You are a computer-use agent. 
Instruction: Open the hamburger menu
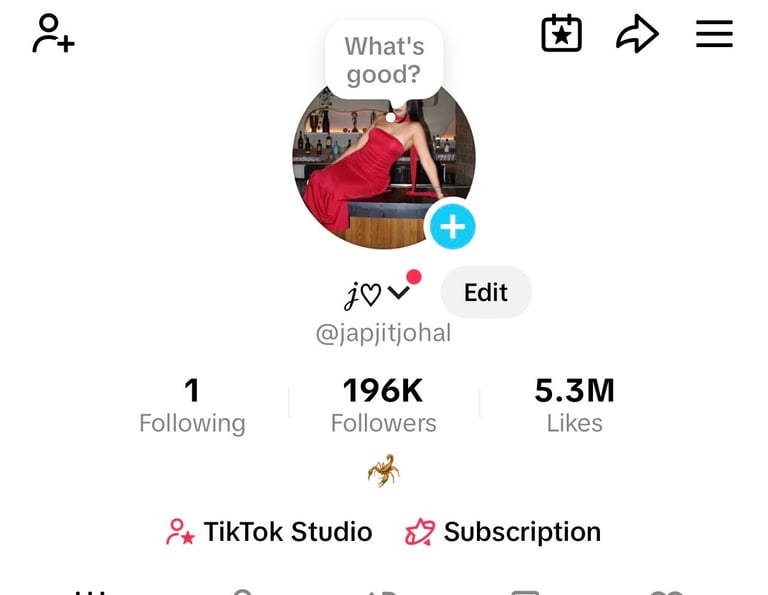[x=714, y=35]
